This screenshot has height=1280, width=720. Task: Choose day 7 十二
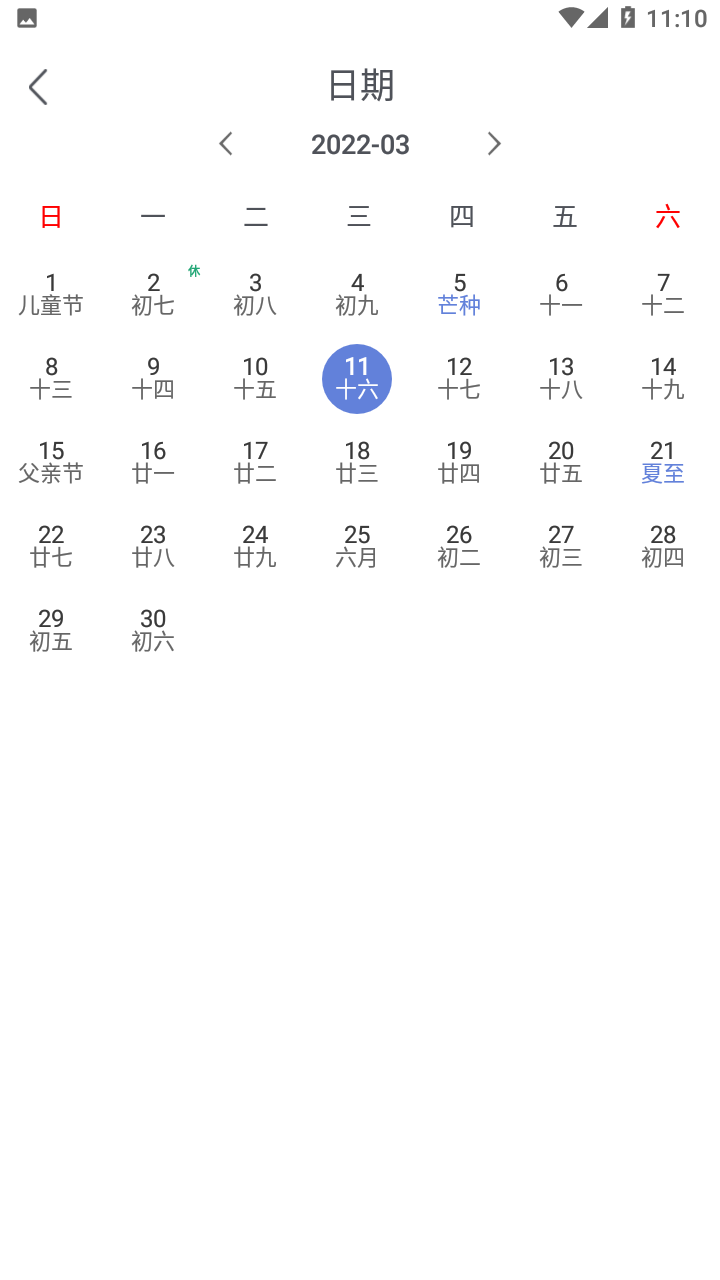663,294
